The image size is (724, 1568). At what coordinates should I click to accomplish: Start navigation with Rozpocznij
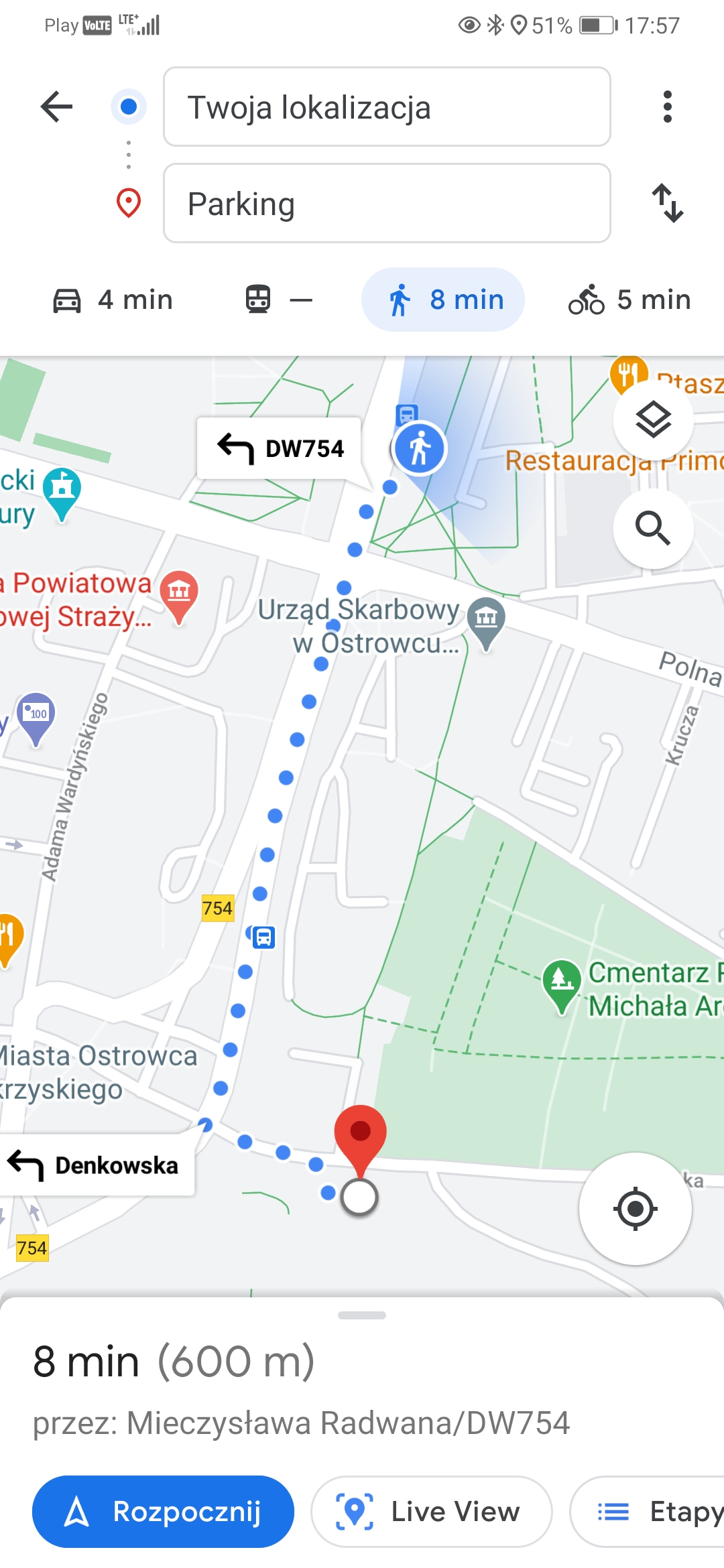163,1511
